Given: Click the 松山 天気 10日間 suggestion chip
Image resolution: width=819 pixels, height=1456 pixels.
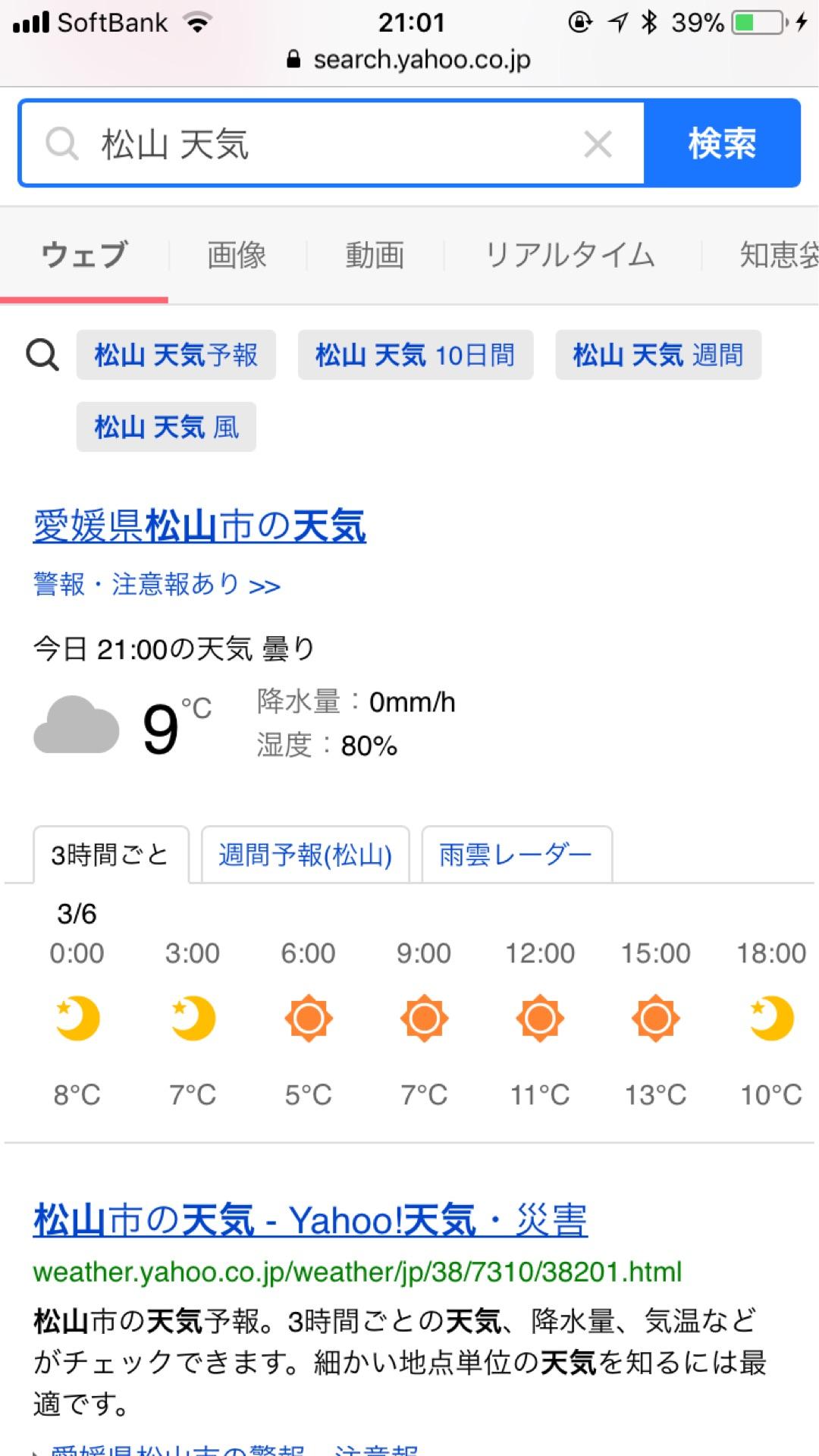Looking at the screenshot, I should (415, 354).
